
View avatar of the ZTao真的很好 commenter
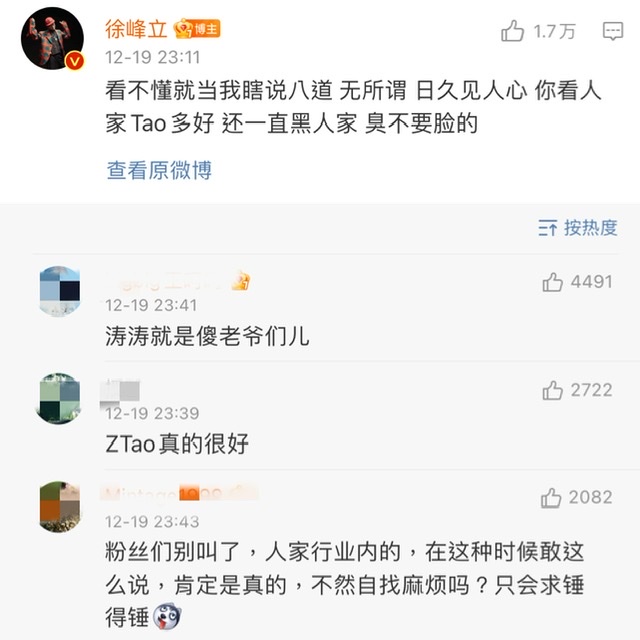(59, 398)
